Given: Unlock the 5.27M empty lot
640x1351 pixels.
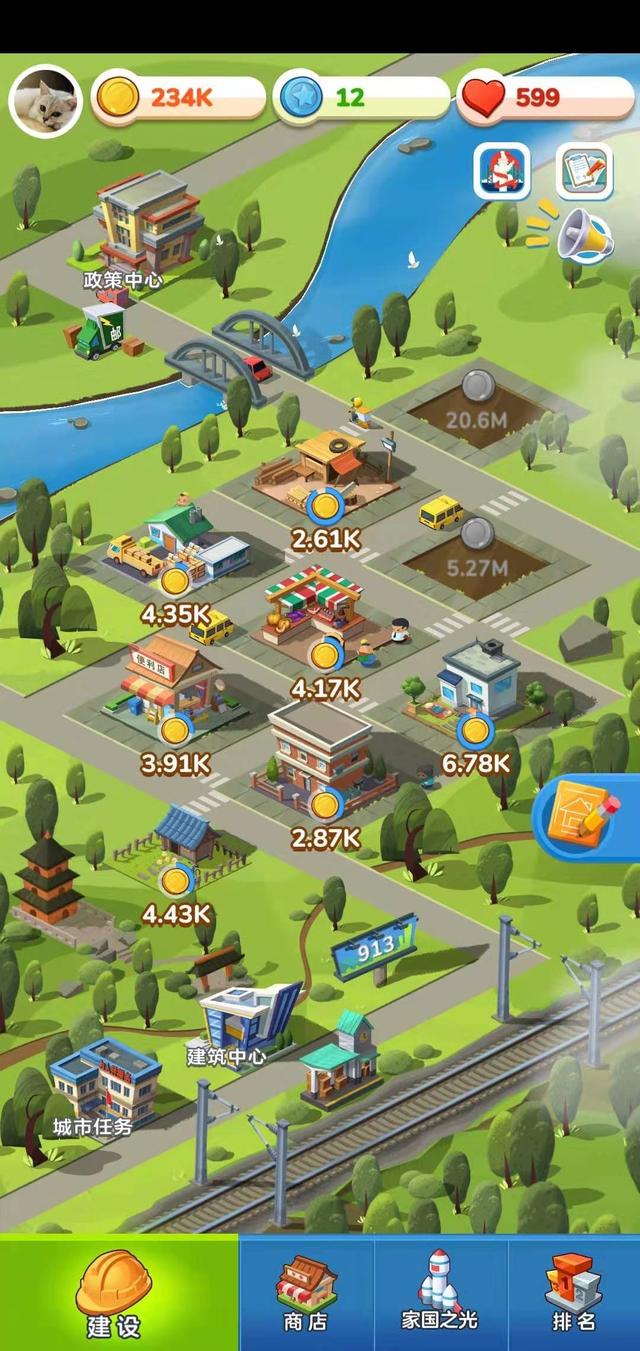Looking at the screenshot, I should coord(476,556).
